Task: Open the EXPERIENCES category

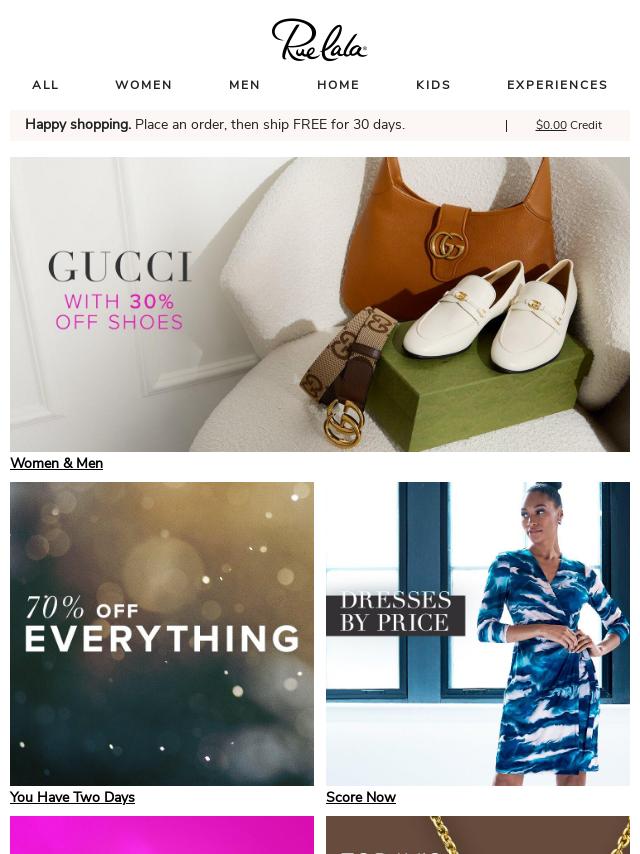Action: pos(557,85)
